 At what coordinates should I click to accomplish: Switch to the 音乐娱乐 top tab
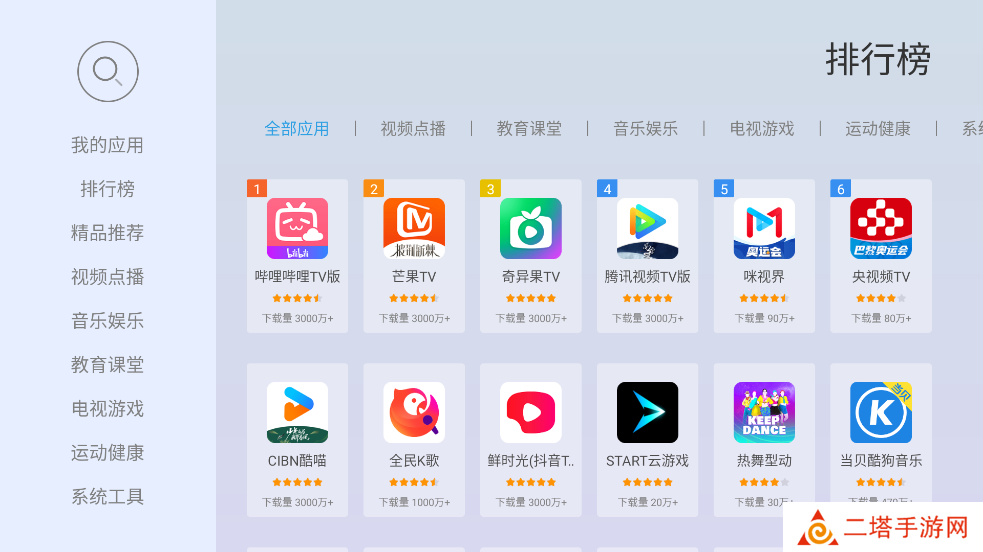pos(645,129)
